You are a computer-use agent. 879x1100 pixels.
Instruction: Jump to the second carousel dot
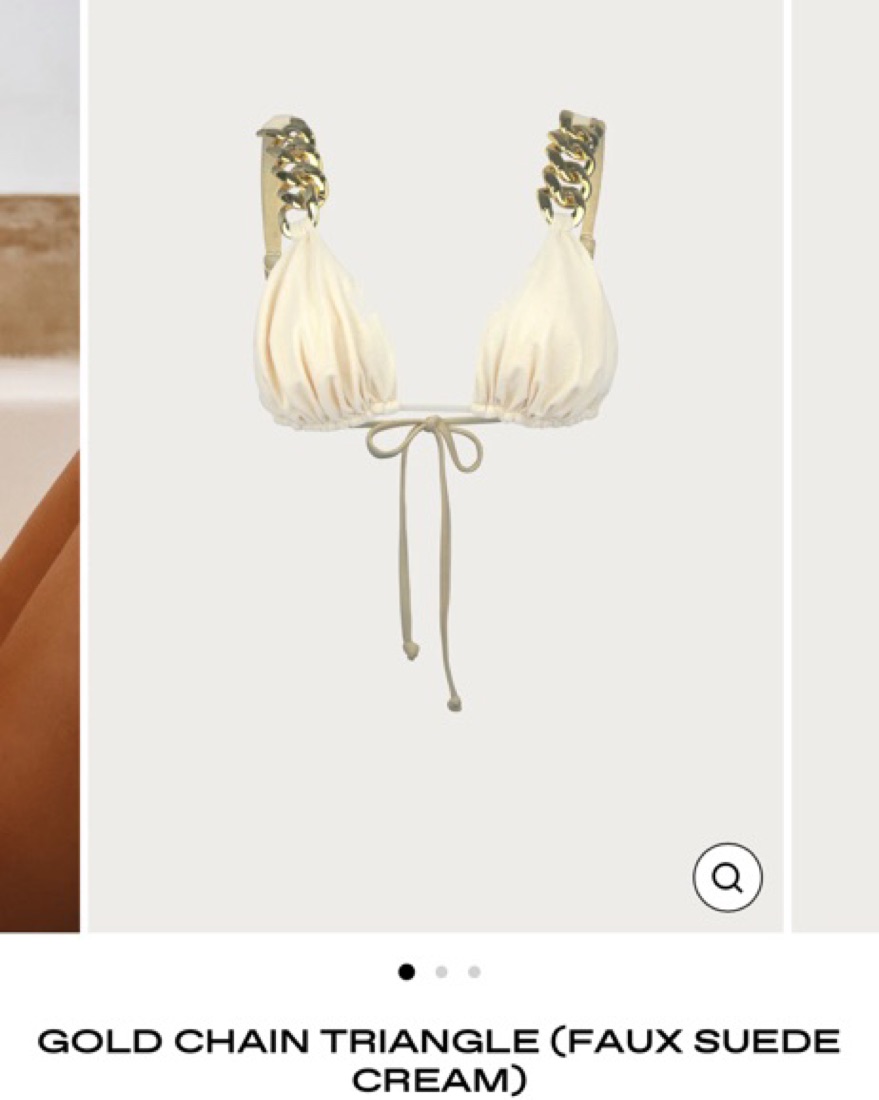pyautogui.click(x=441, y=972)
